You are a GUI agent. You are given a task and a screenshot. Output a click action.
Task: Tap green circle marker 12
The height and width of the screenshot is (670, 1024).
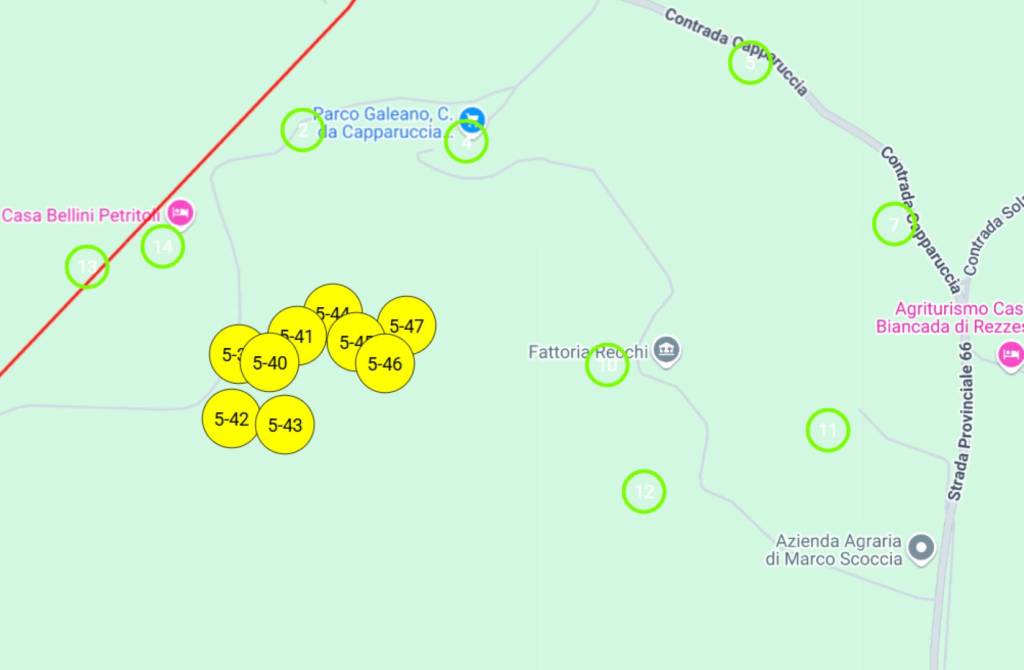[644, 491]
